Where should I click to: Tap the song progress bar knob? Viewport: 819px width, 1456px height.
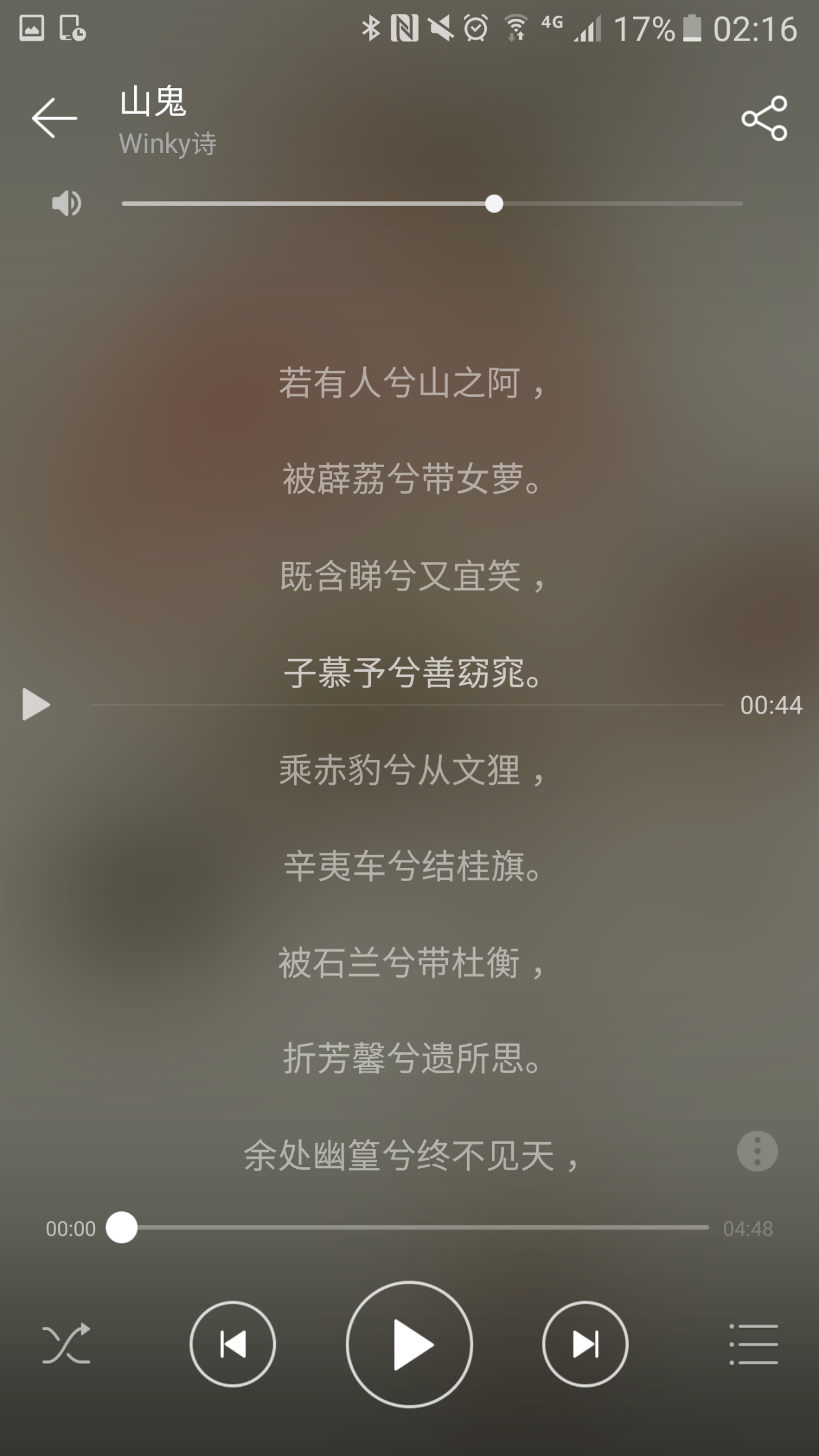[x=122, y=1227]
